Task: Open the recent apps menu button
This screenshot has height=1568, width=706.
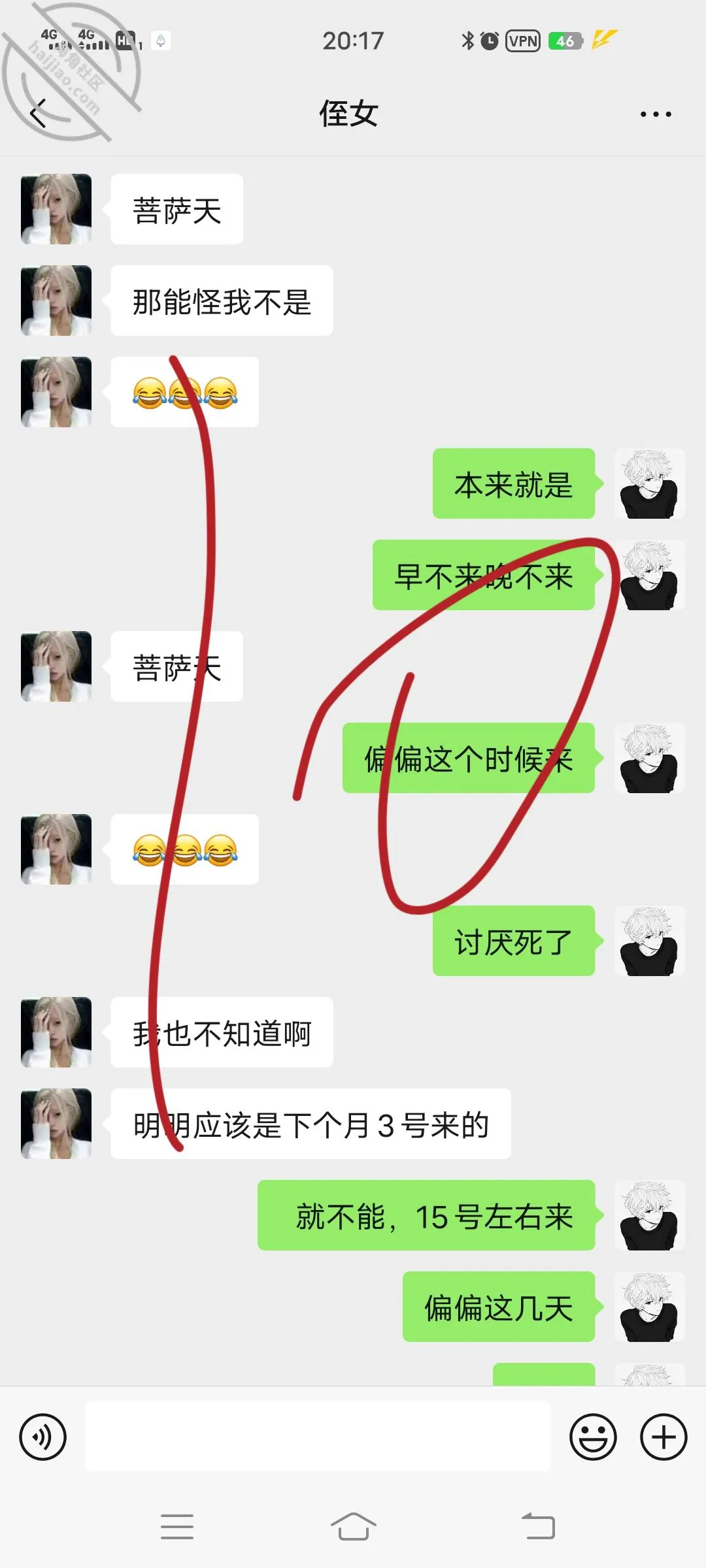Action: point(176,1527)
